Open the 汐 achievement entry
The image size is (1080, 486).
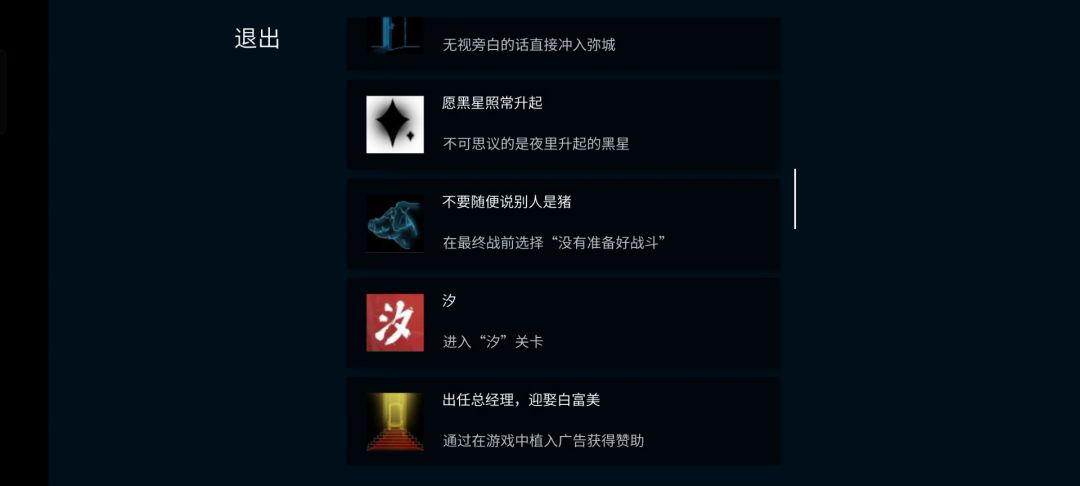tap(563, 322)
